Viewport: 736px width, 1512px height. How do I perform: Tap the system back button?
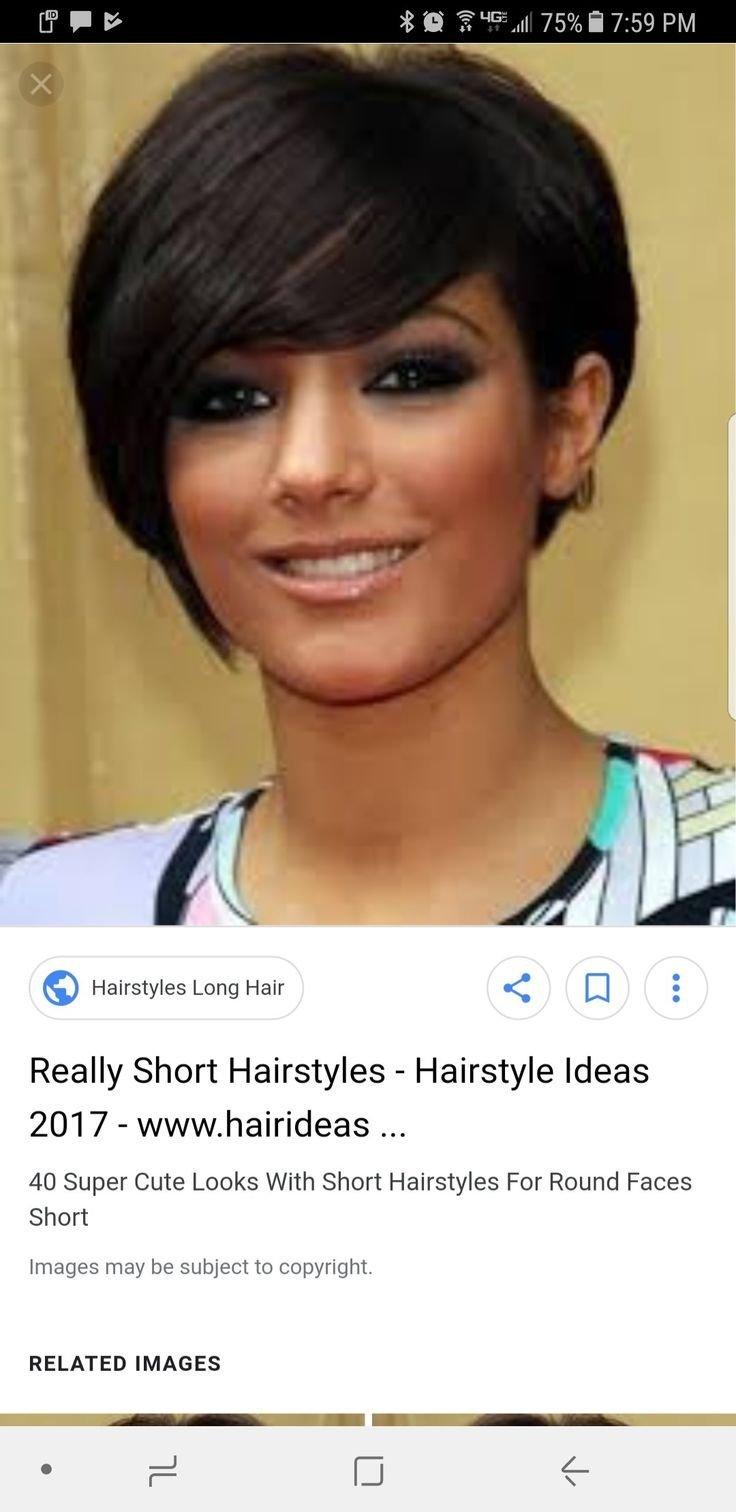coord(574,1470)
